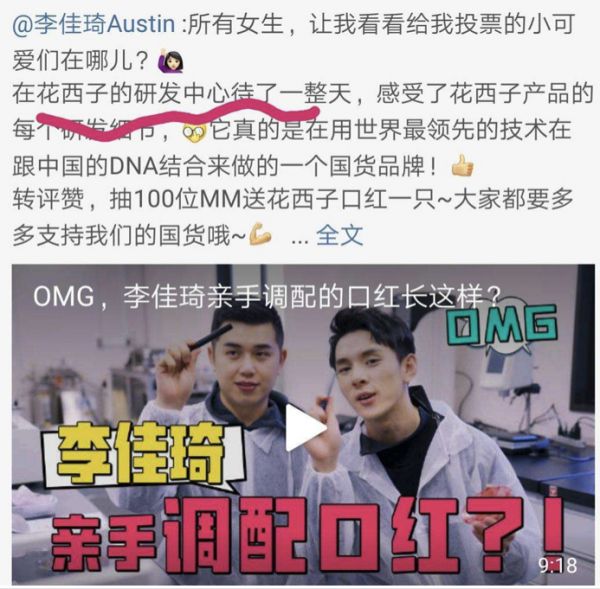The width and height of the screenshot is (600, 589).
Task: Expand the post with 全文 link
Action: [340, 237]
